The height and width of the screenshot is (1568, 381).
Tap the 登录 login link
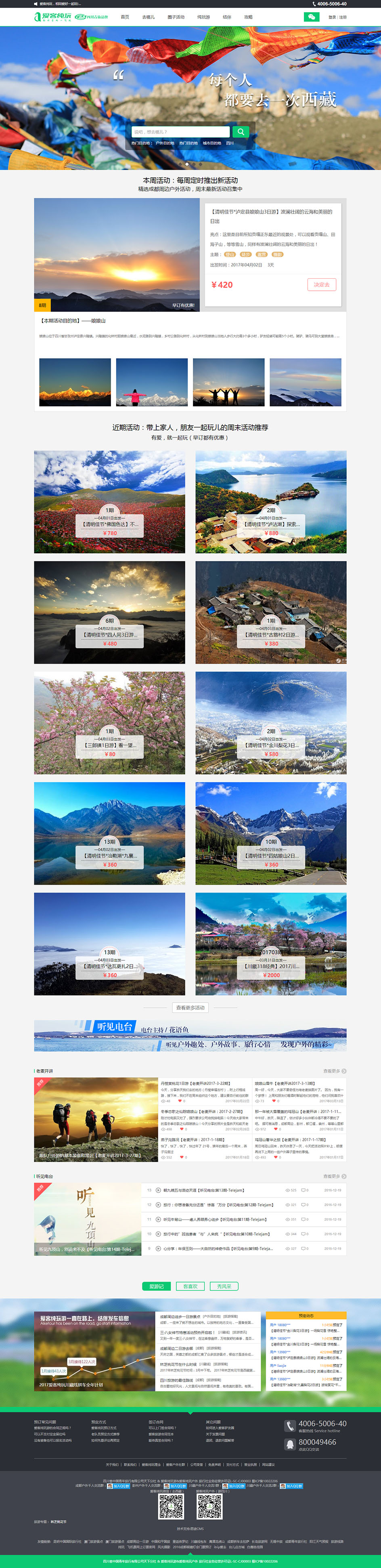(x=332, y=17)
